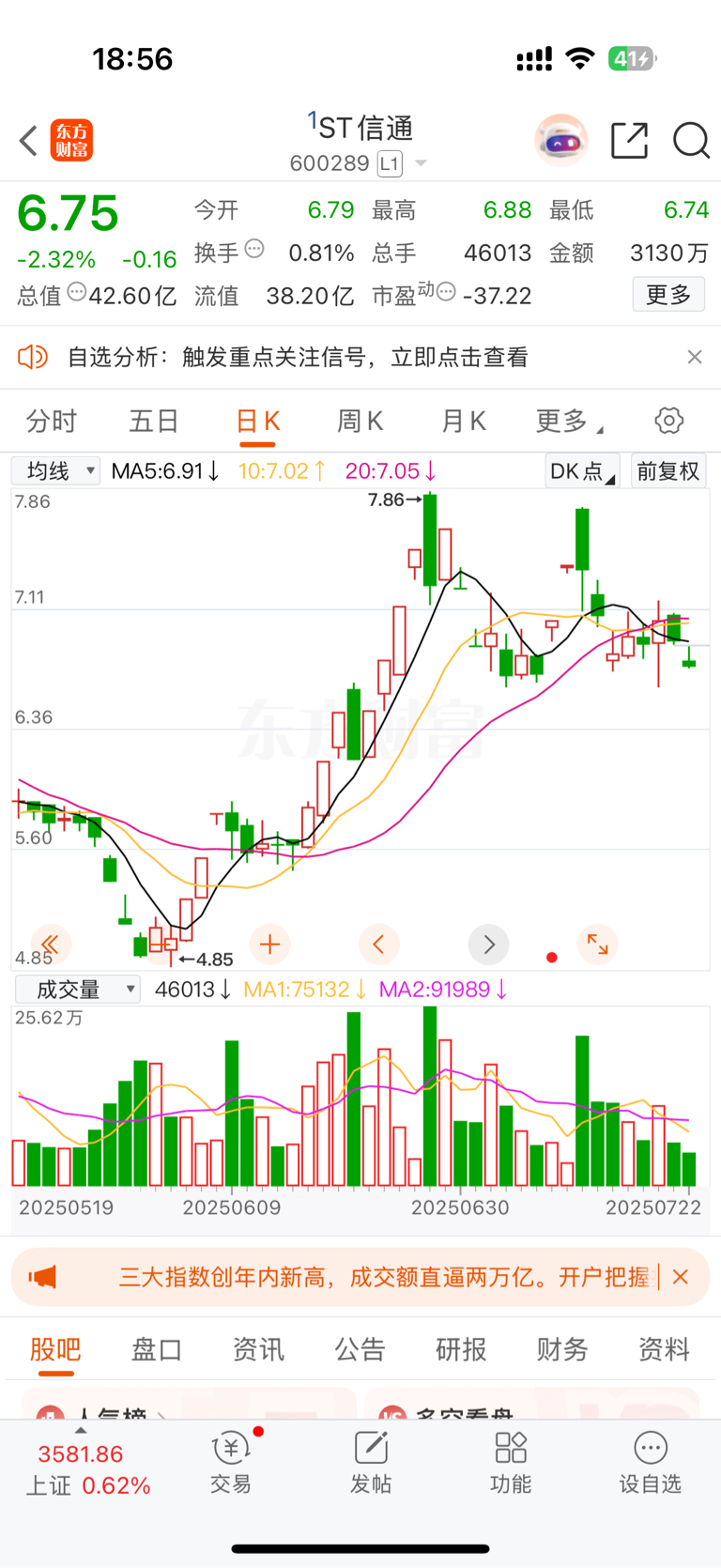Image resolution: width=721 pixels, height=1568 pixels.
Task: Share this stock page
Action: point(629,141)
